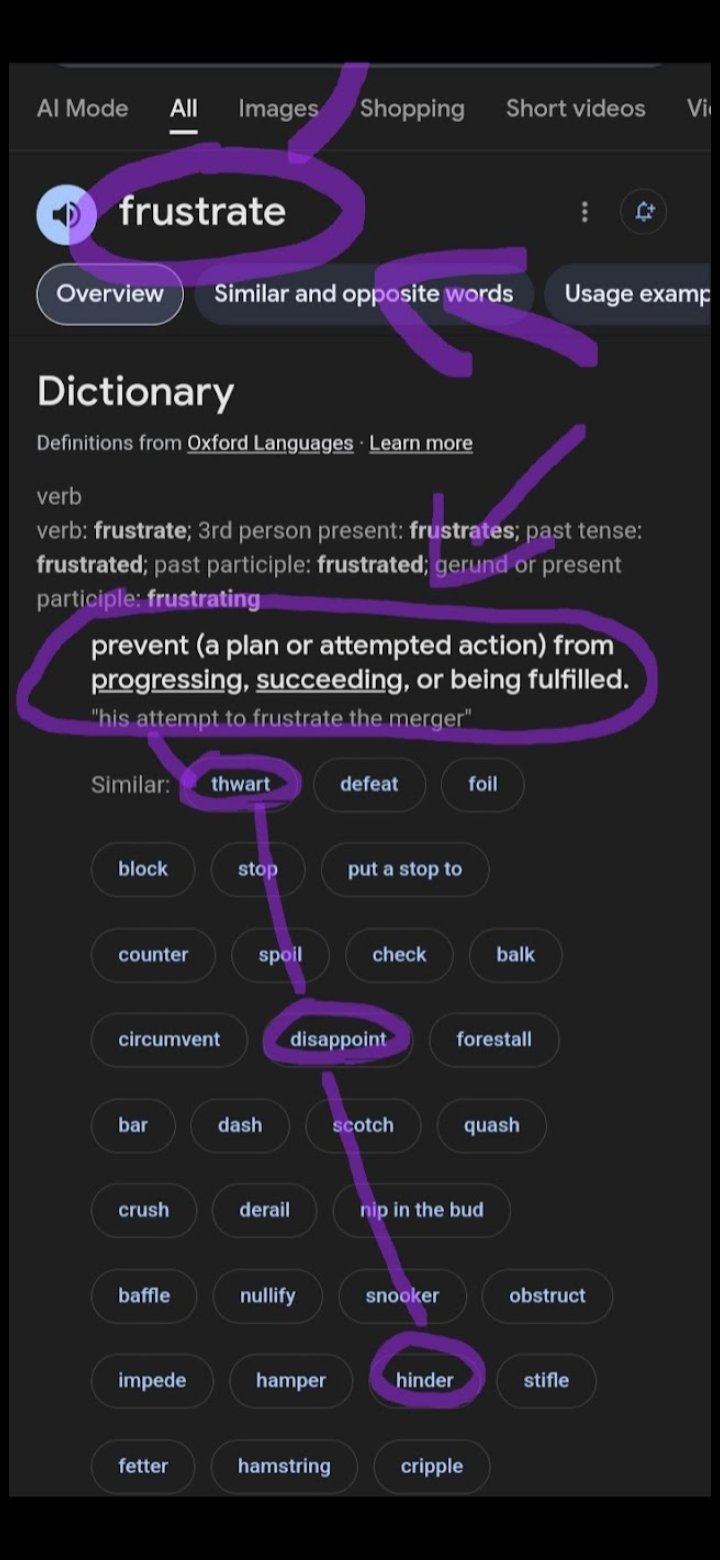The height and width of the screenshot is (1560, 720).
Task: Tap the hinder synonym chip
Action: coord(425,1380)
